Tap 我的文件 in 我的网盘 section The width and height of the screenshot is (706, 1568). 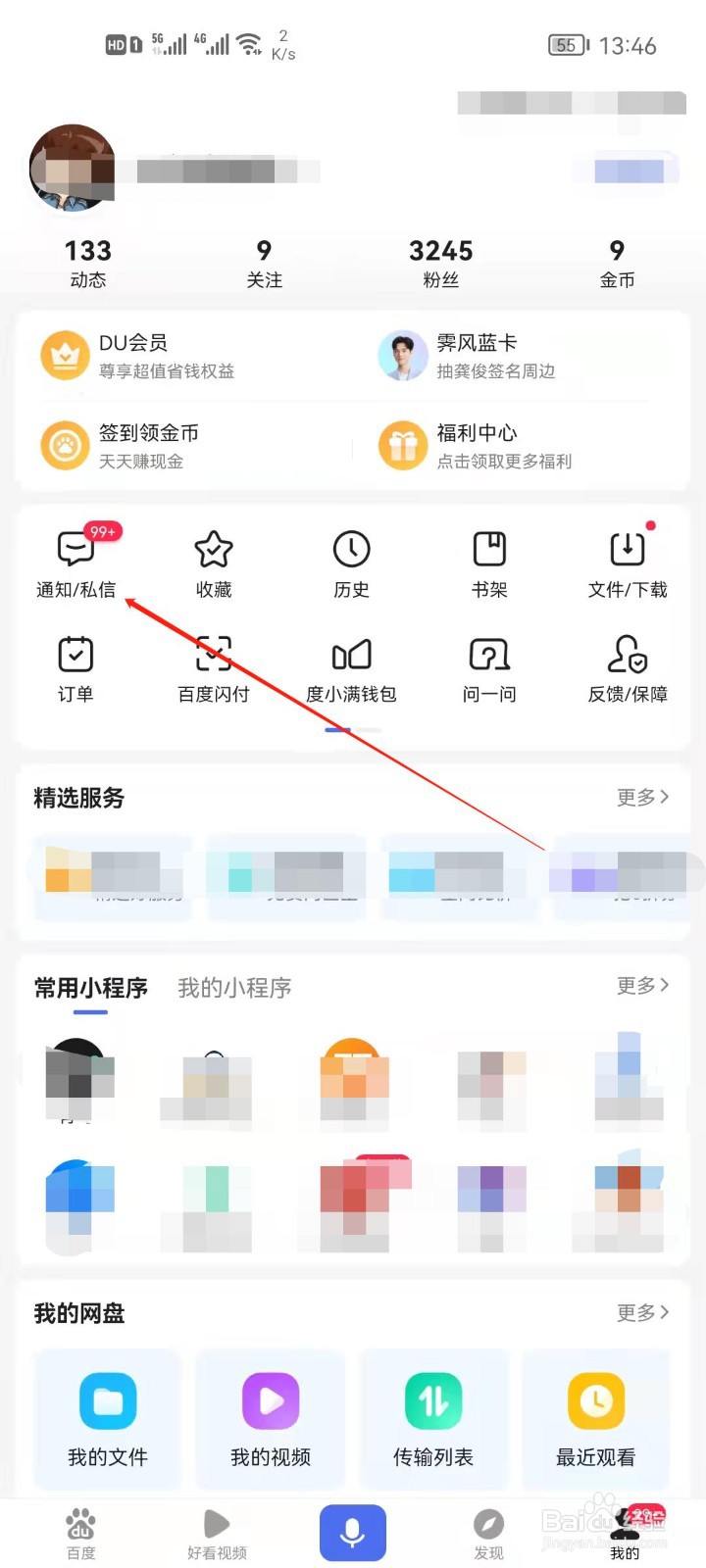click(106, 1418)
